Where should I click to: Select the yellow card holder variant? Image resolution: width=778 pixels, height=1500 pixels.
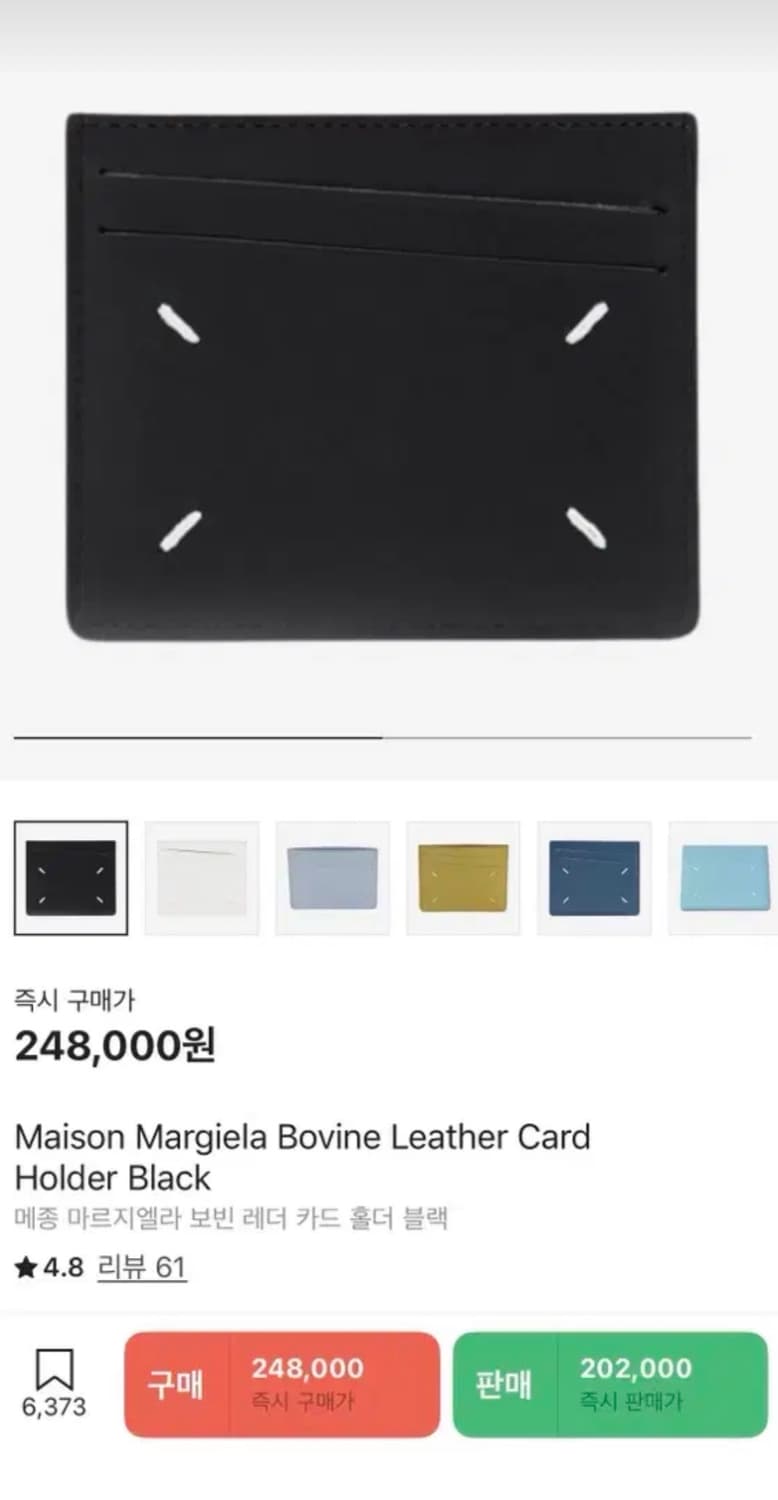463,877
